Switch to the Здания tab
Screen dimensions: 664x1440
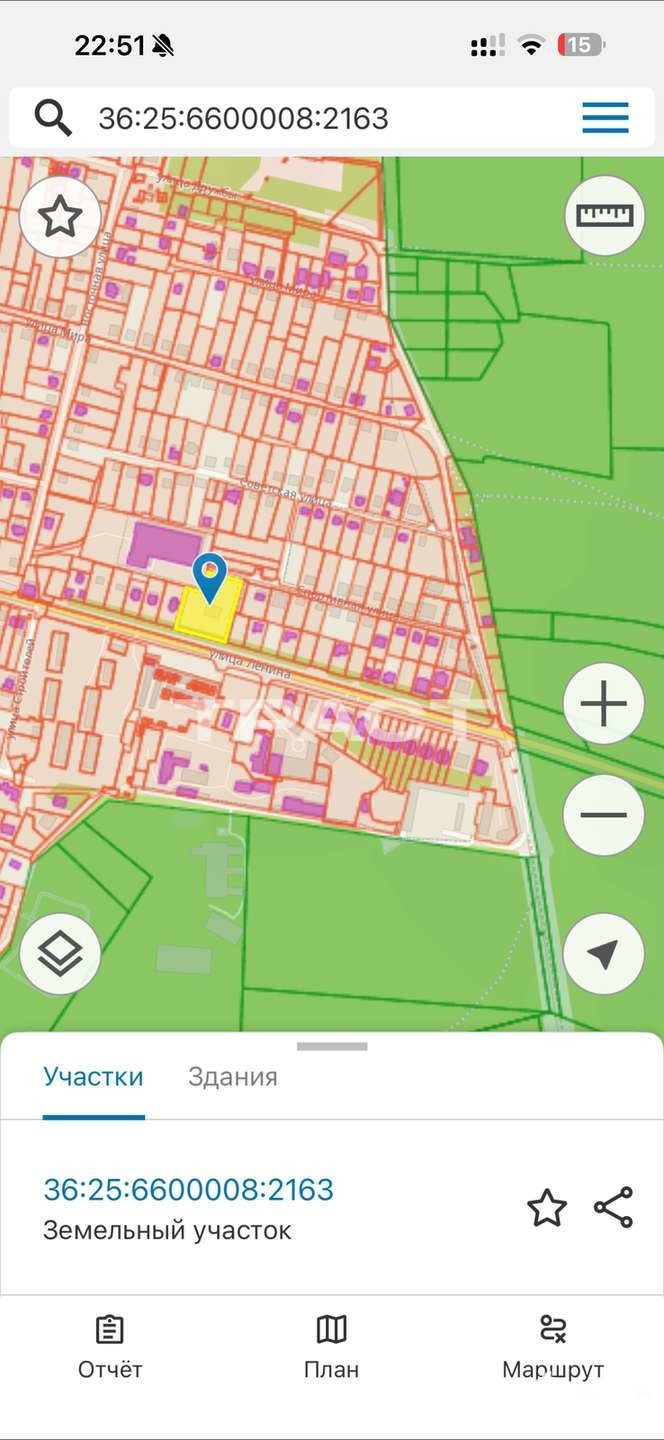[233, 1077]
